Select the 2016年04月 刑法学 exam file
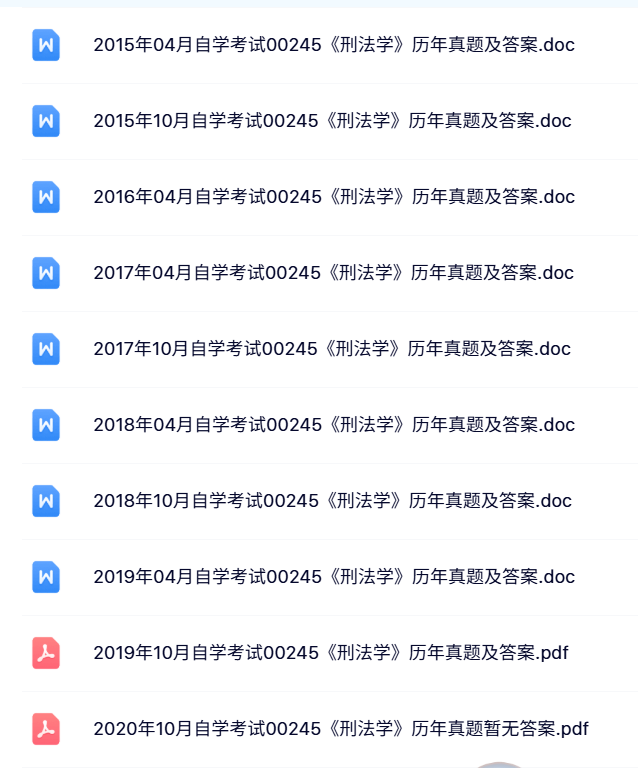Screen dimensions: 638x768 point(334,197)
